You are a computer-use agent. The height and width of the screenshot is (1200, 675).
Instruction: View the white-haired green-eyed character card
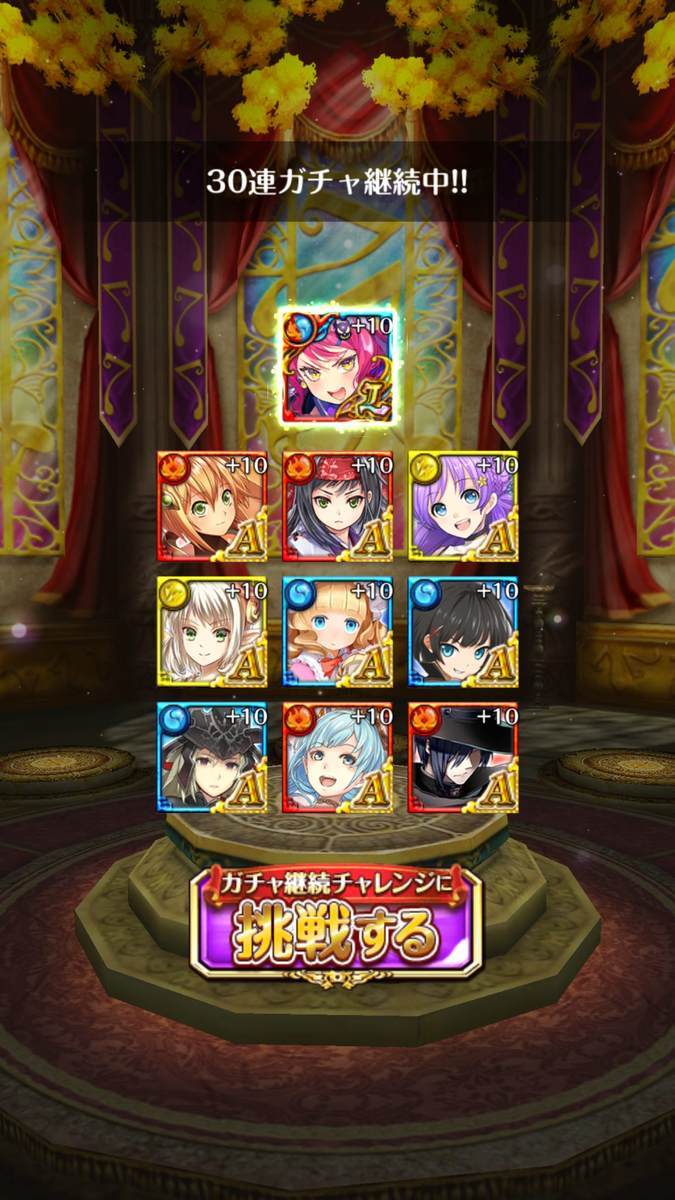212,631
